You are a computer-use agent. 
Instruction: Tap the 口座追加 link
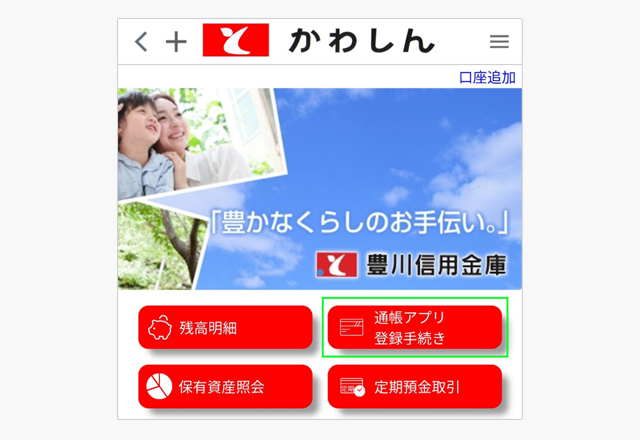click(487, 77)
